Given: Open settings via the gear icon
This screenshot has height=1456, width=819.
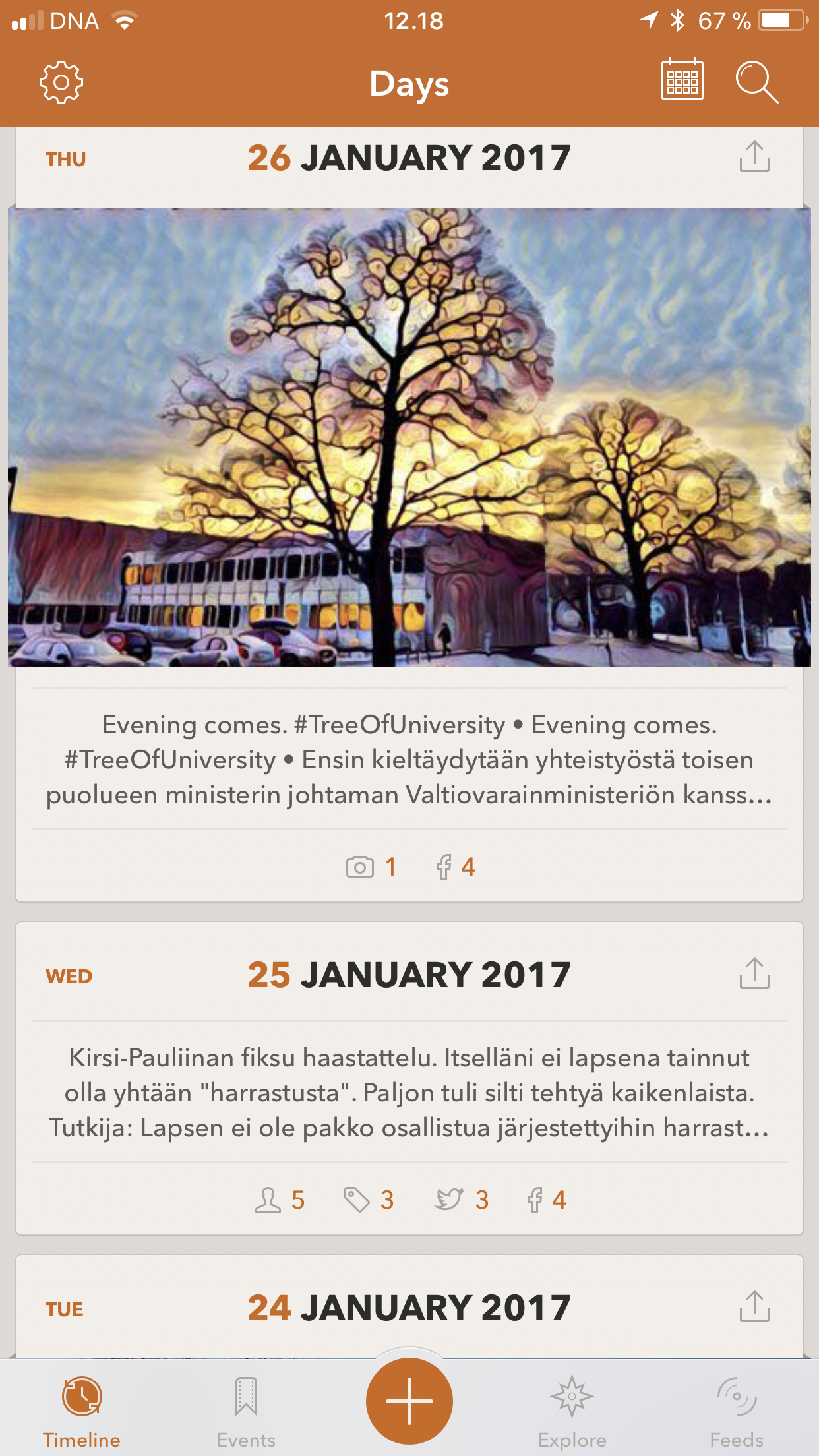Looking at the screenshot, I should click(61, 83).
